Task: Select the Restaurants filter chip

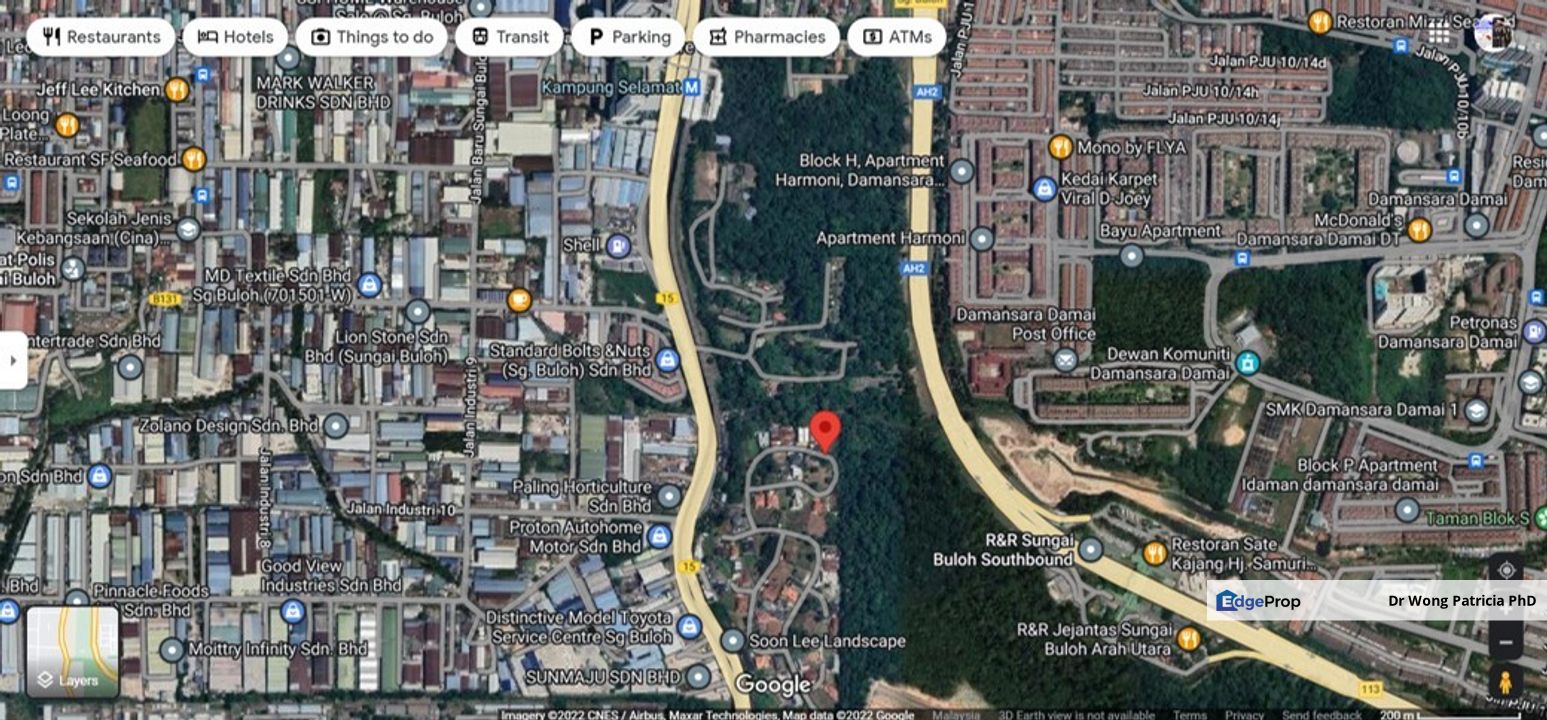Action: (101, 37)
